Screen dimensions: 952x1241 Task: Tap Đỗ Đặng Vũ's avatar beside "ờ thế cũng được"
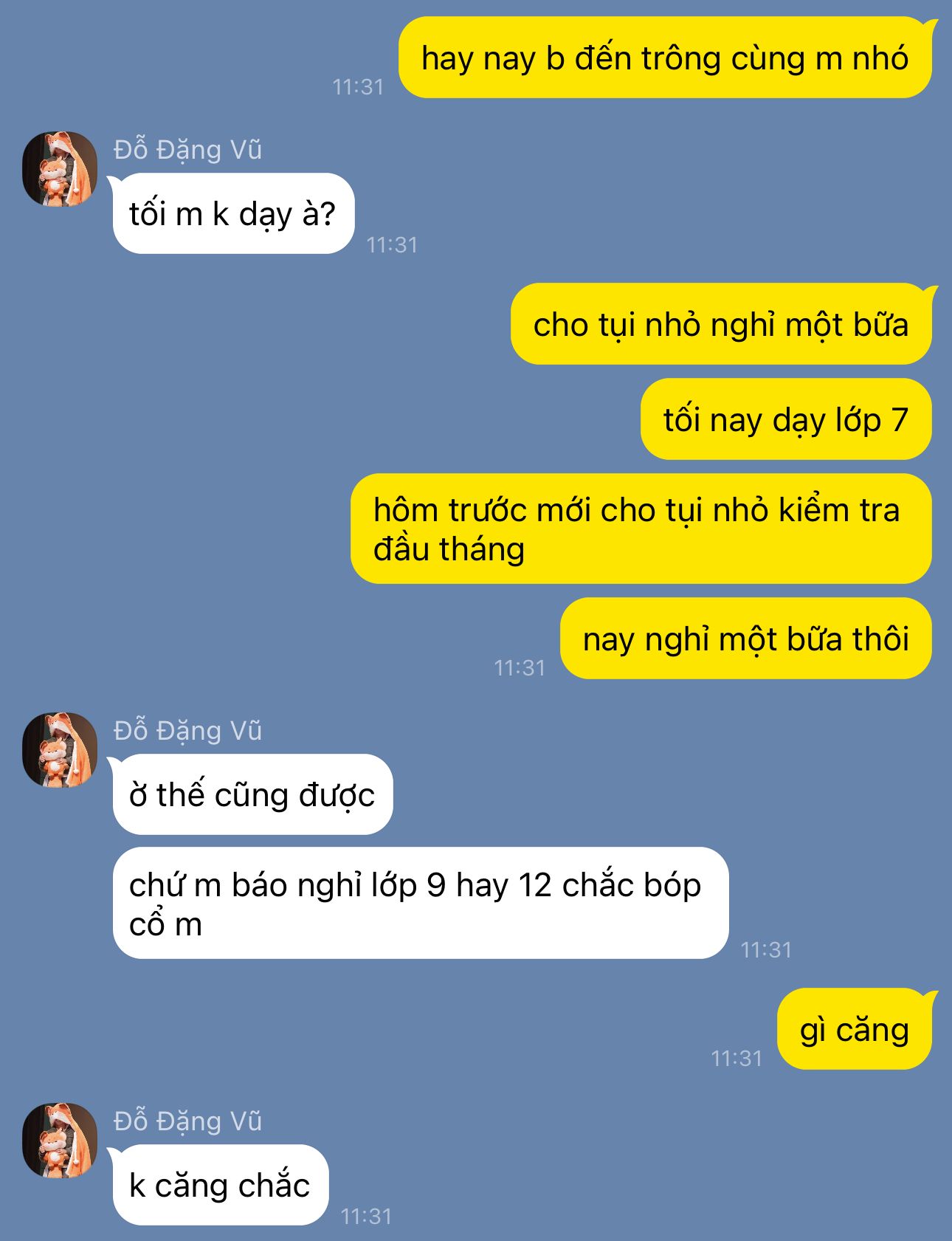[x=60, y=750]
